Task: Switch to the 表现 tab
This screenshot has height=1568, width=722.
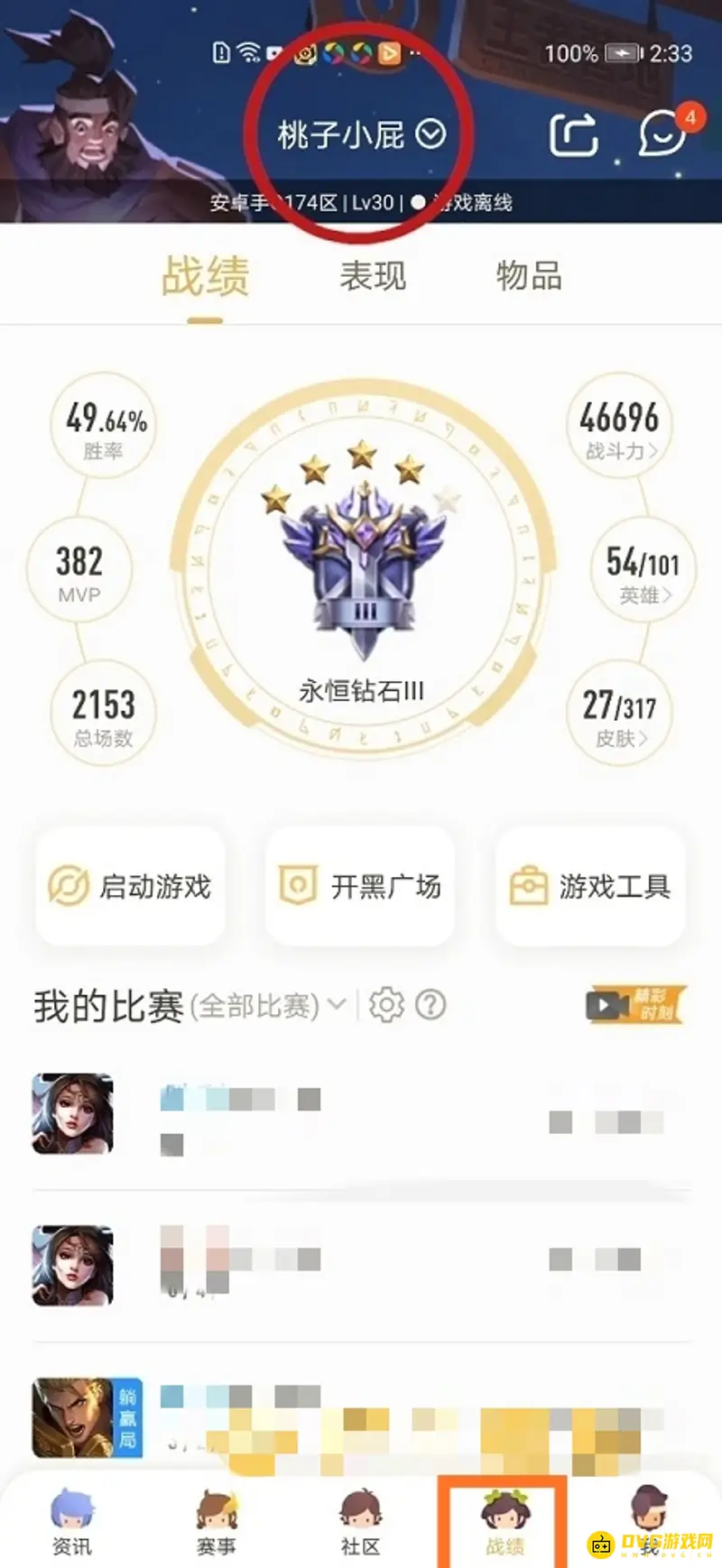Action: 373,276
